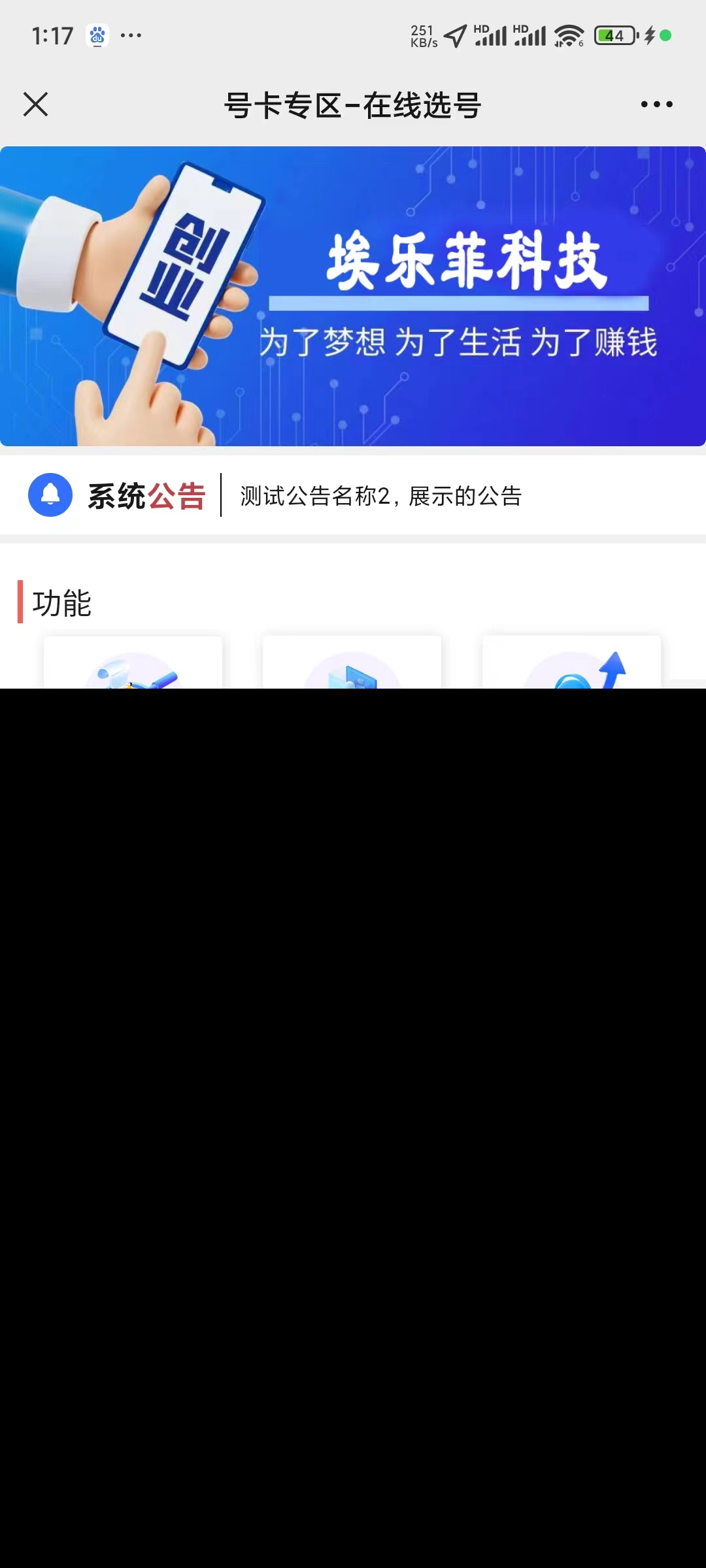Viewport: 706px width, 1568px height.
Task: Read the 测试公告名称2 announcement
Action: point(380,496)
